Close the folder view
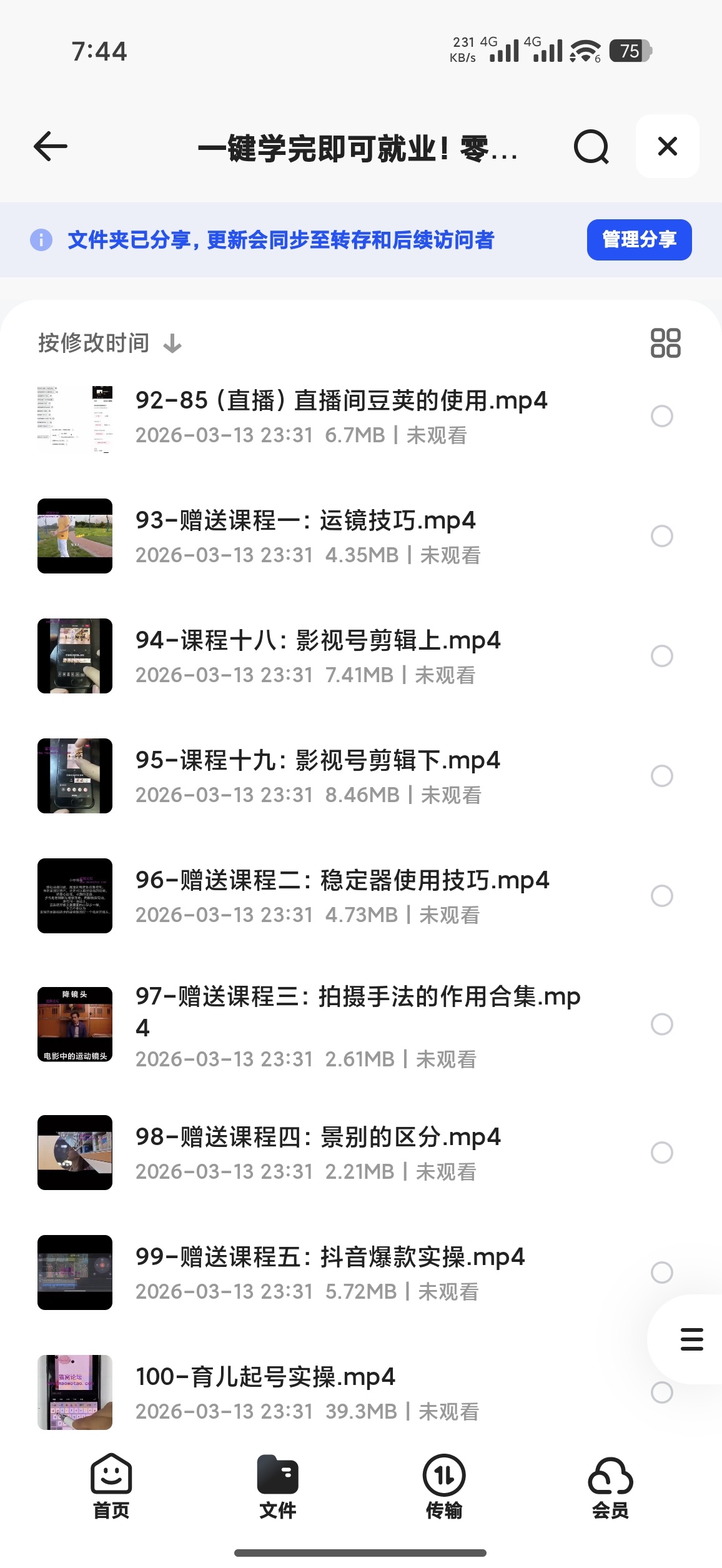The image size is (722, 1568). tap(667, 146)
